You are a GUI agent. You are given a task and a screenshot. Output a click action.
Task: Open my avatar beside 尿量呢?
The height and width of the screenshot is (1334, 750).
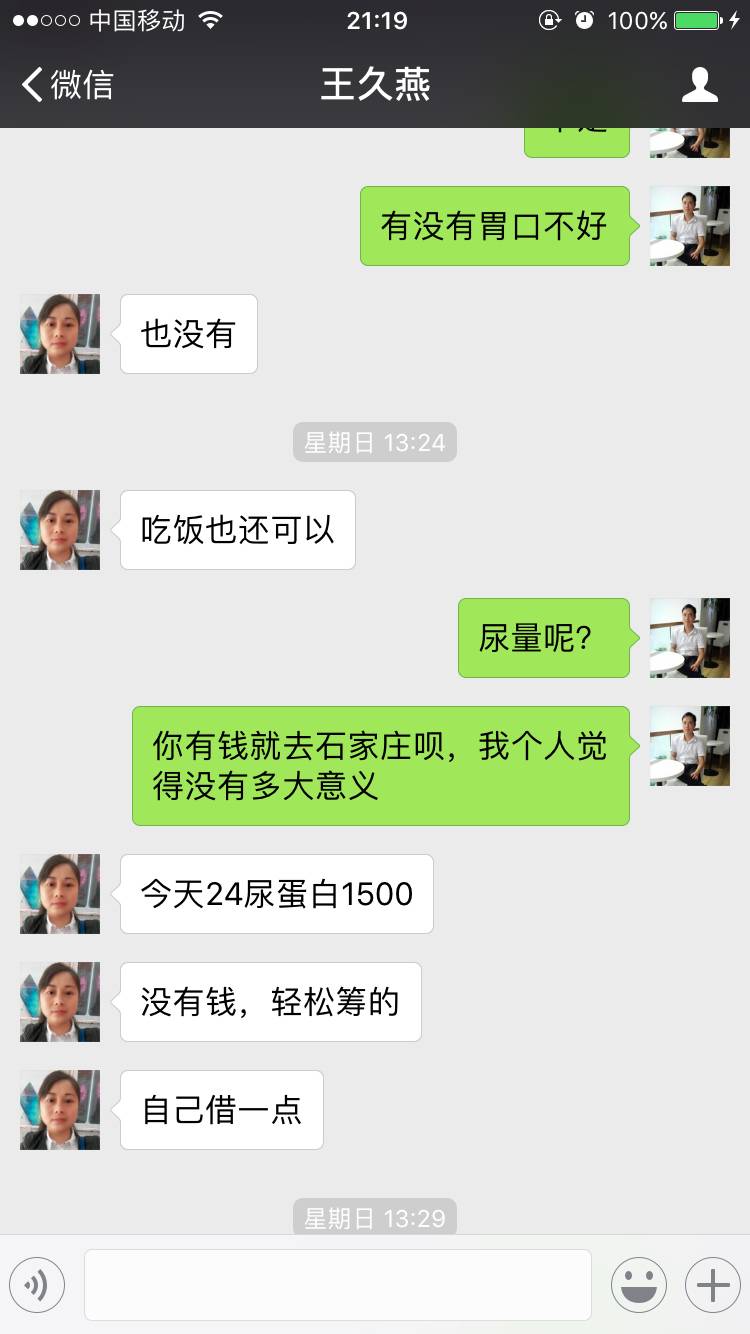(690, 638)
